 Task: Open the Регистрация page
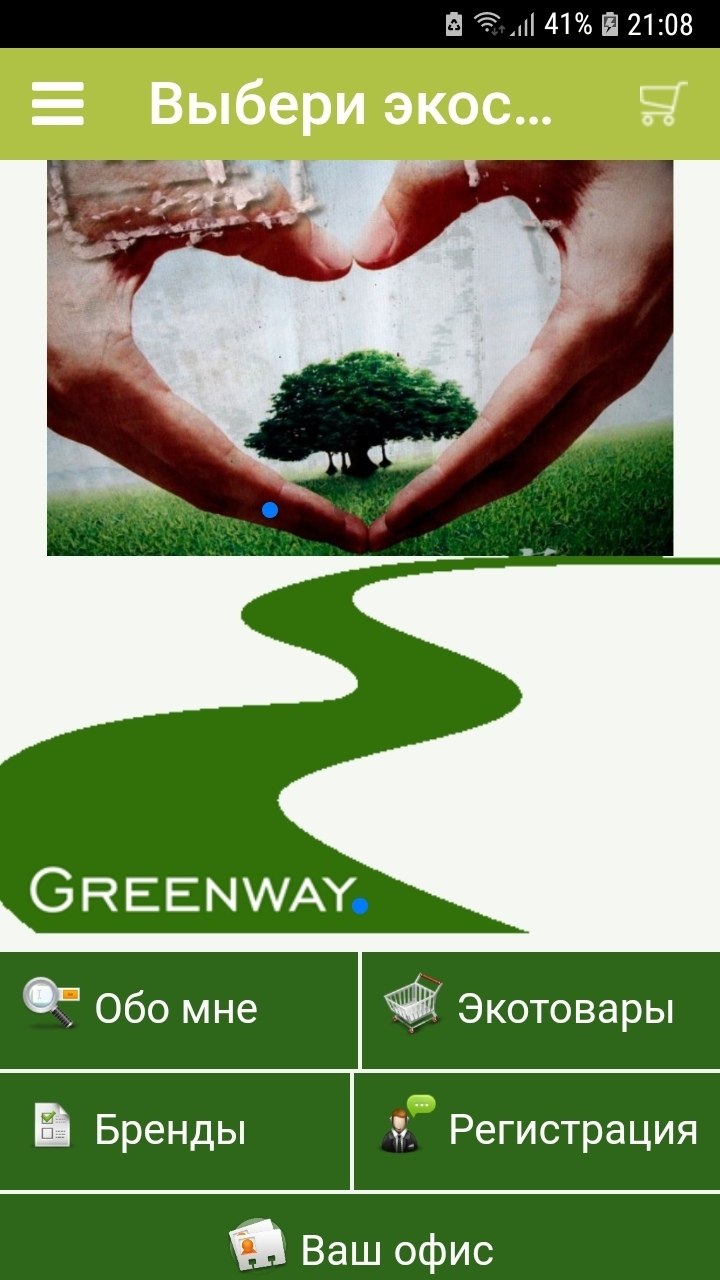pyautogui.click(x=538, y=1131)
